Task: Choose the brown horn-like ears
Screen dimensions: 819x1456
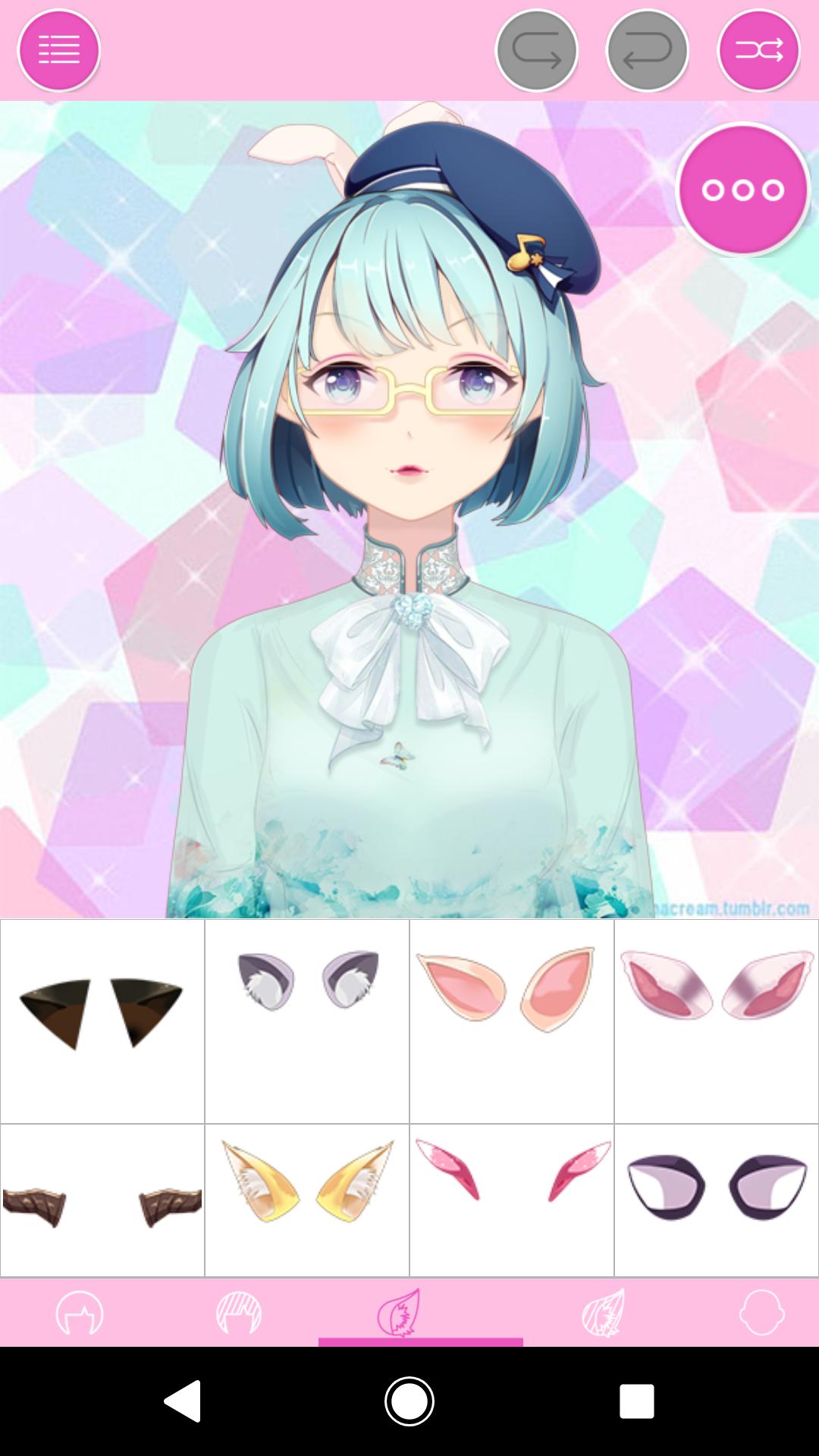Action: (102, 1201)
